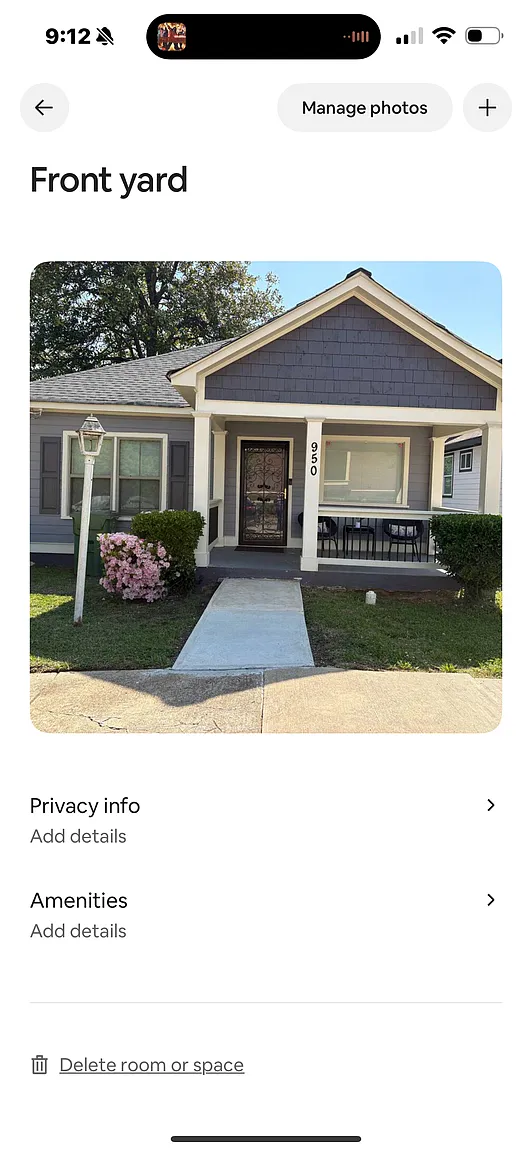Tap the plus button to add a photo

point(487,108)
